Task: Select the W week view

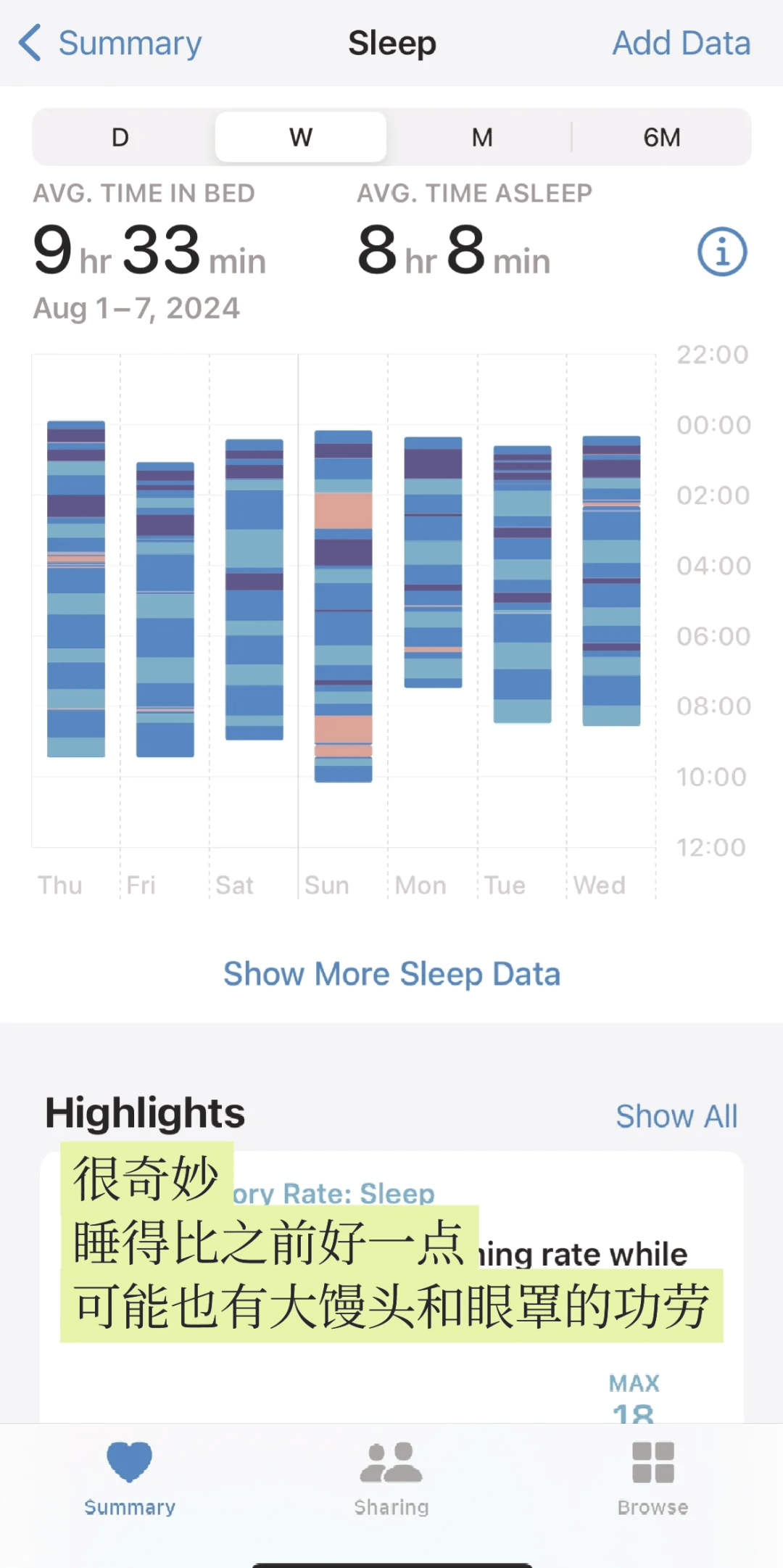Action: tap(301, 137)
